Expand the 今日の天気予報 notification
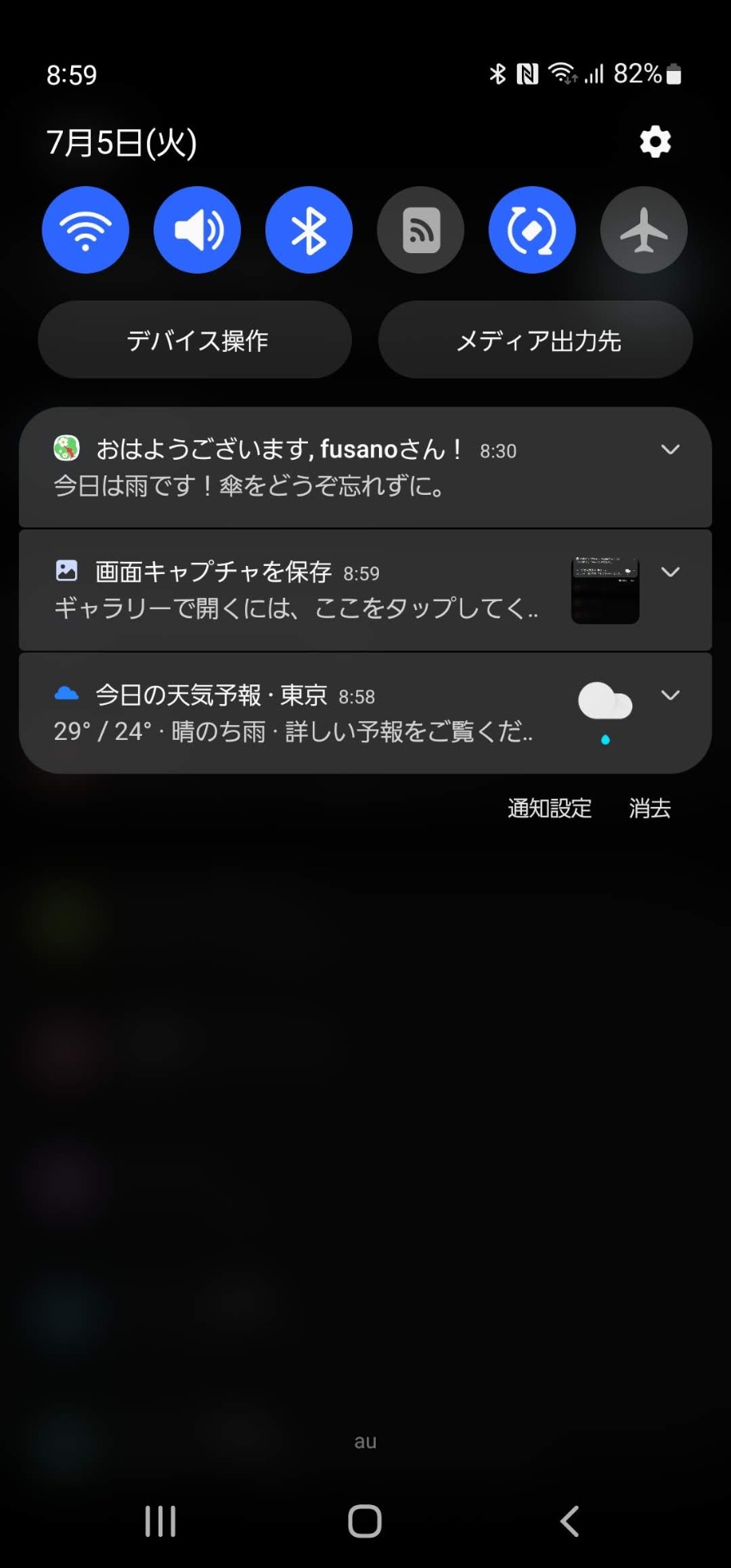 tap(671, 695)
